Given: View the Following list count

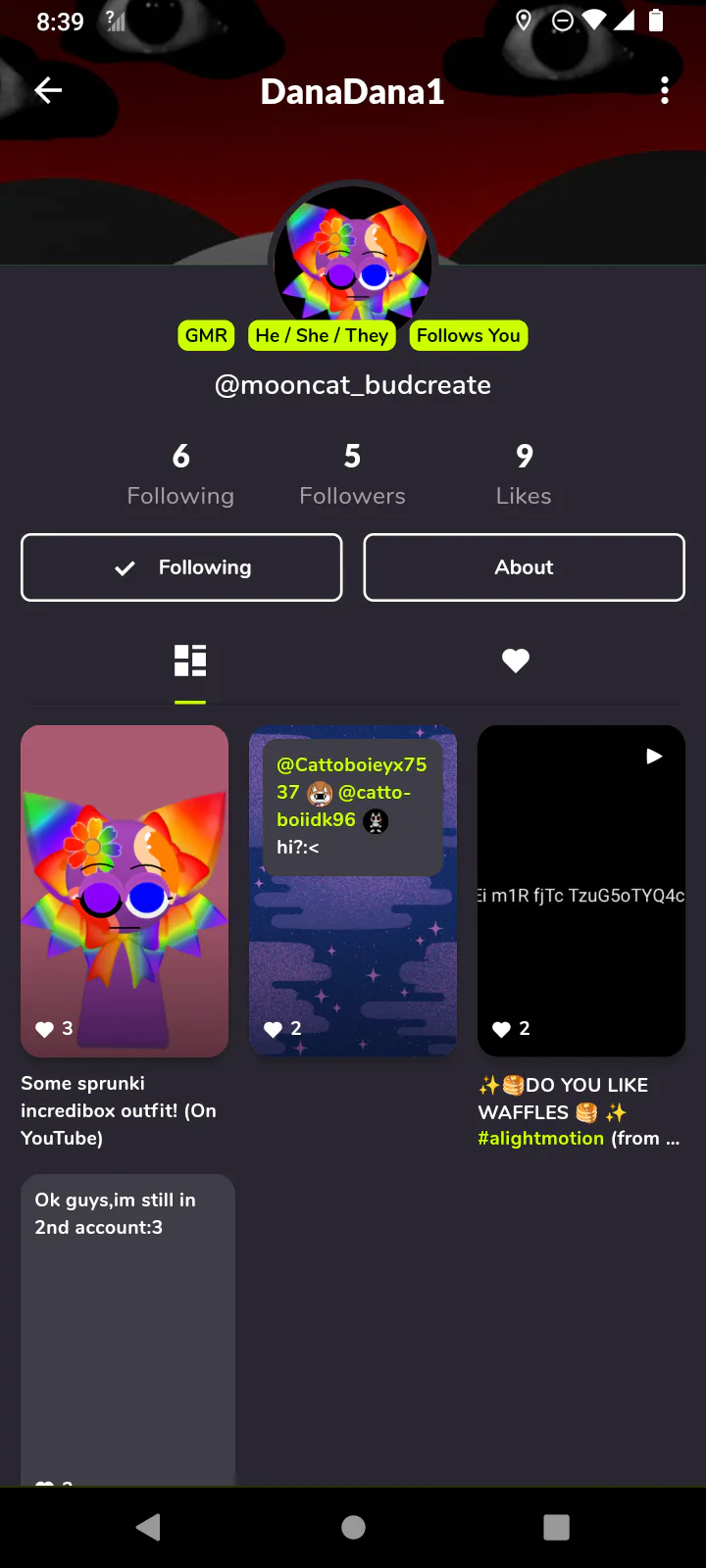Looking at the screenshot, I should [x=180, y=474].
